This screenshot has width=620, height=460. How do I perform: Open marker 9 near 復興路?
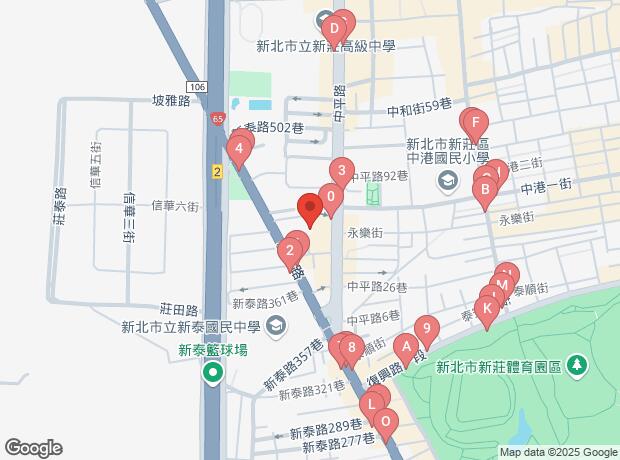point(426,328)
